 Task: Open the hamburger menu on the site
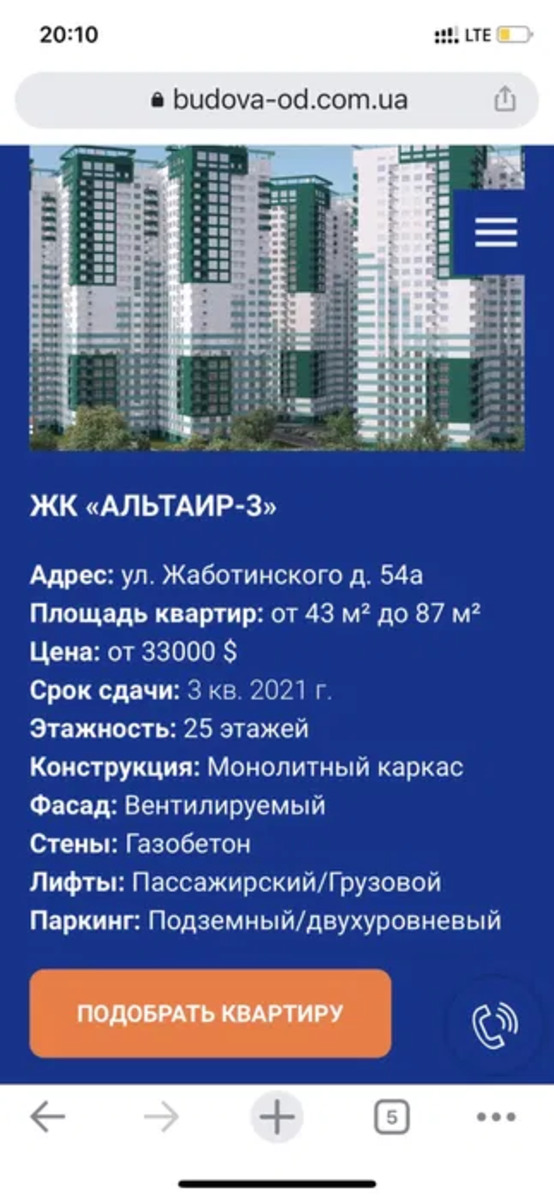coord(496,232)
